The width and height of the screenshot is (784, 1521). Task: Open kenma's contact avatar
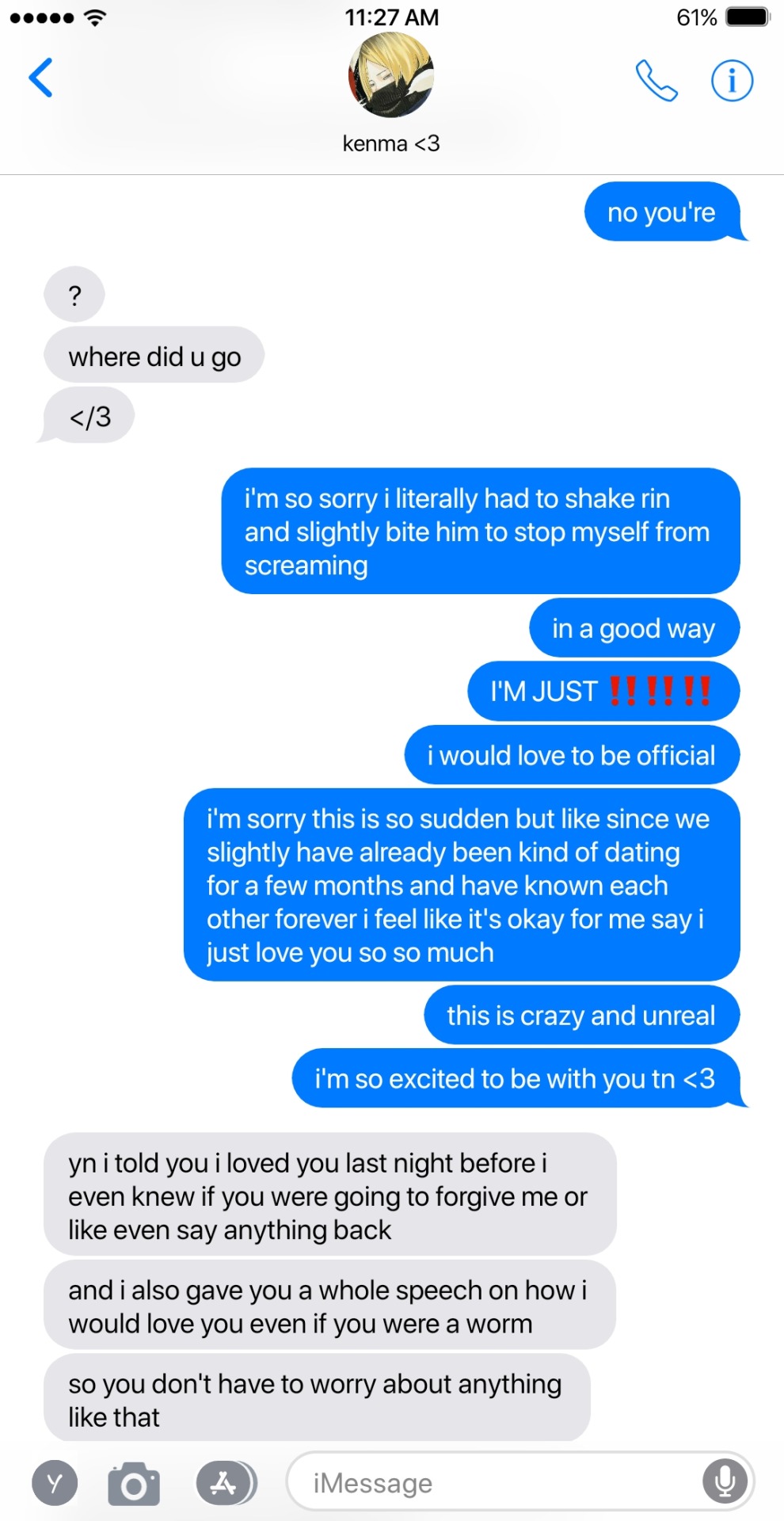(391, 76)
